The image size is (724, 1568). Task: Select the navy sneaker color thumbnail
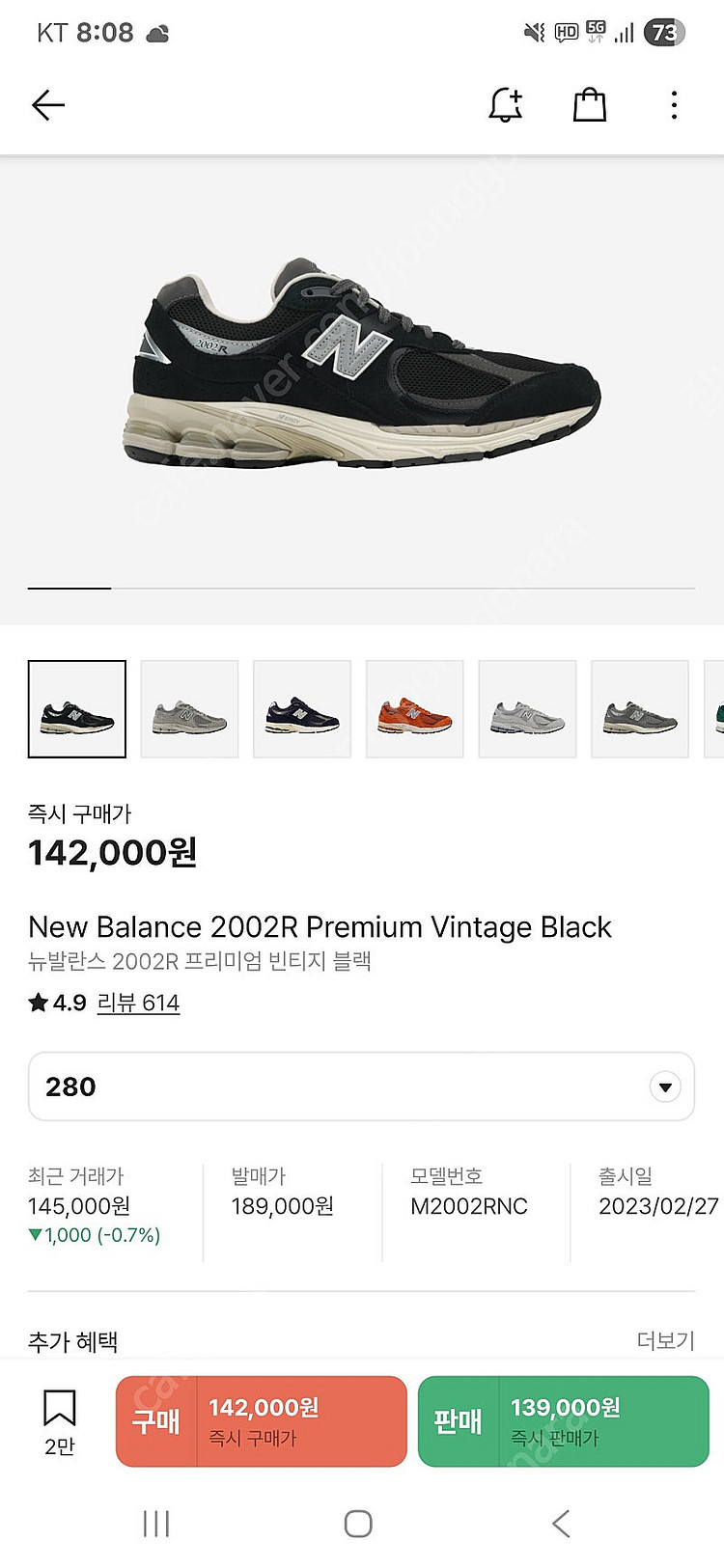click(302, 709)
